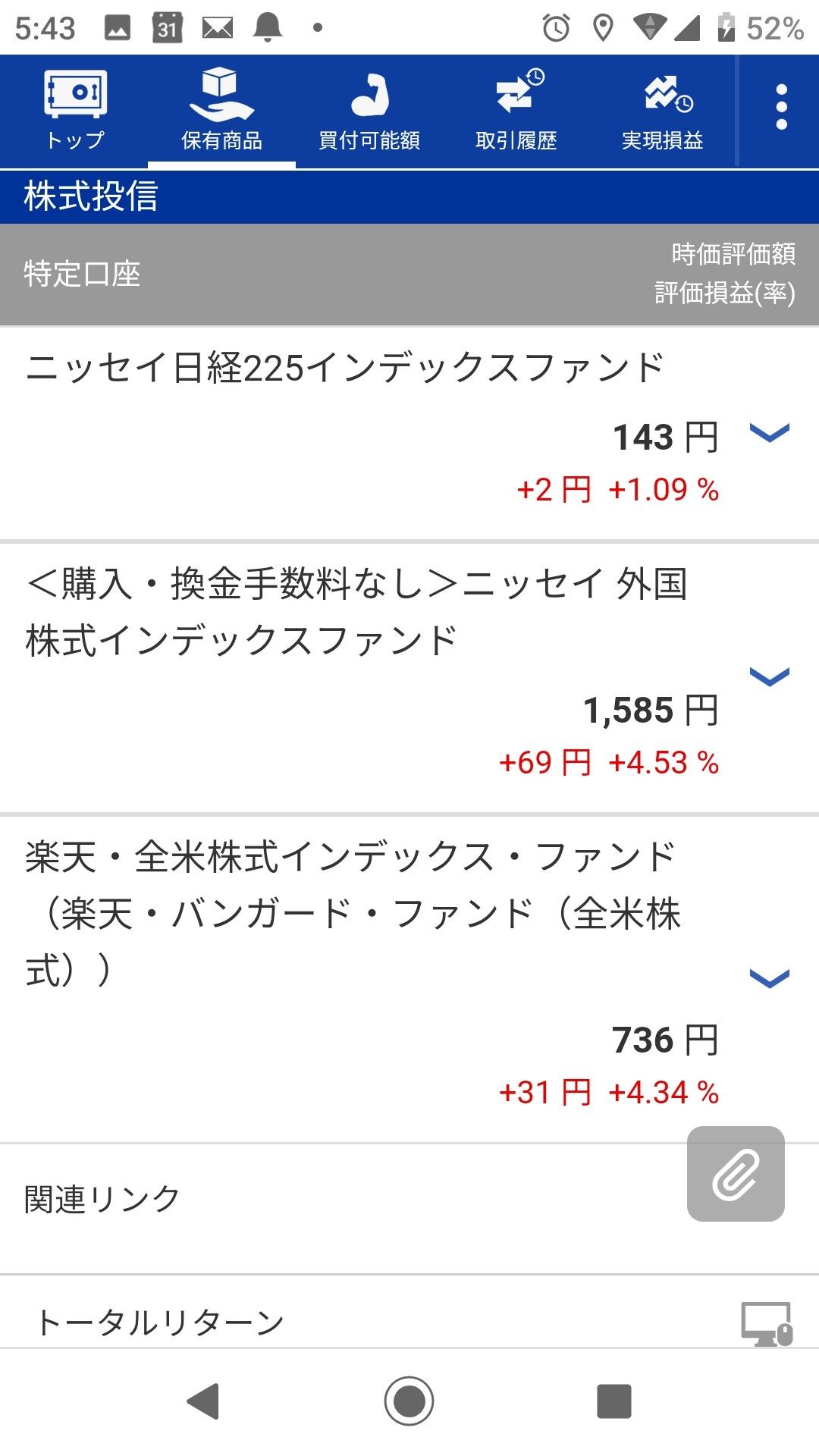Tap the paperclip 関連リンク button
The width and height of the screenshot is (819, 1456).
point(736,1174)
